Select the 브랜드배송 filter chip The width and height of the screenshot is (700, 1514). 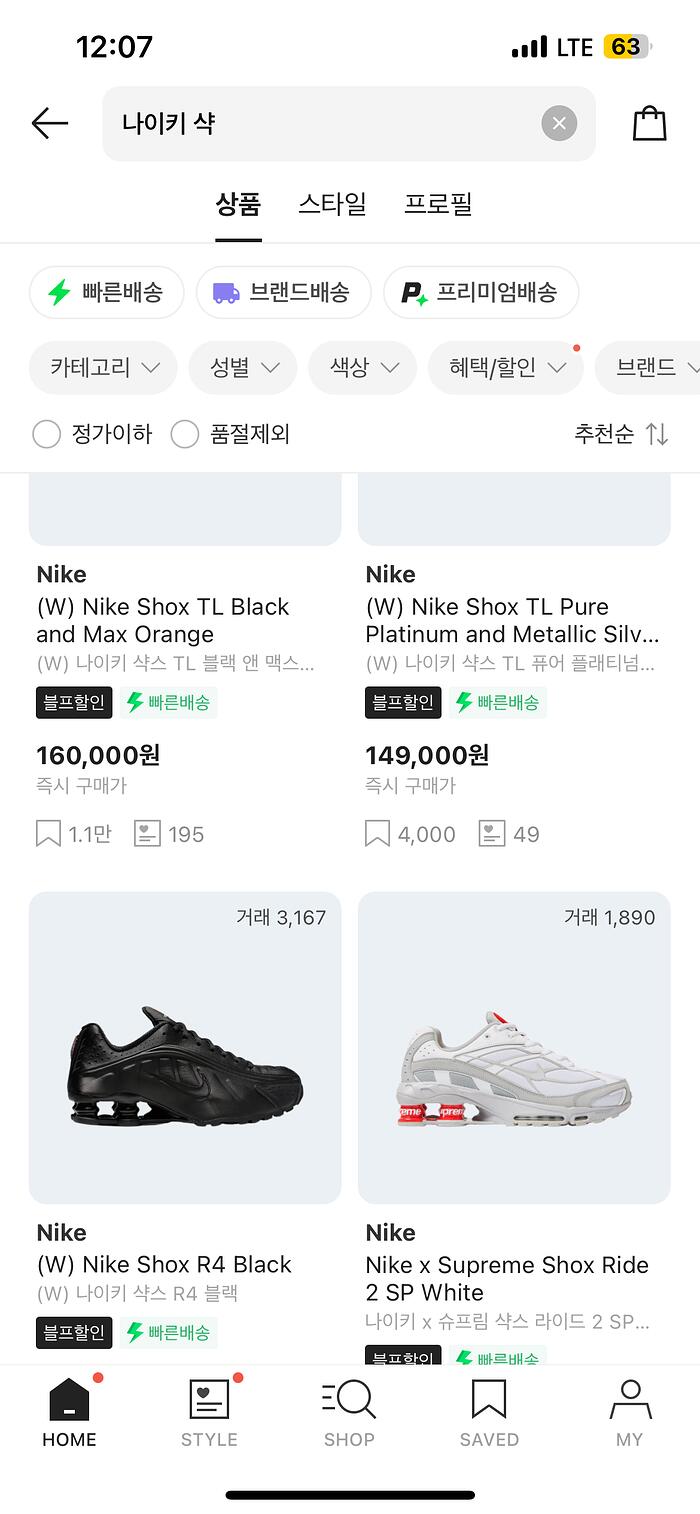(x=283, y=292)
